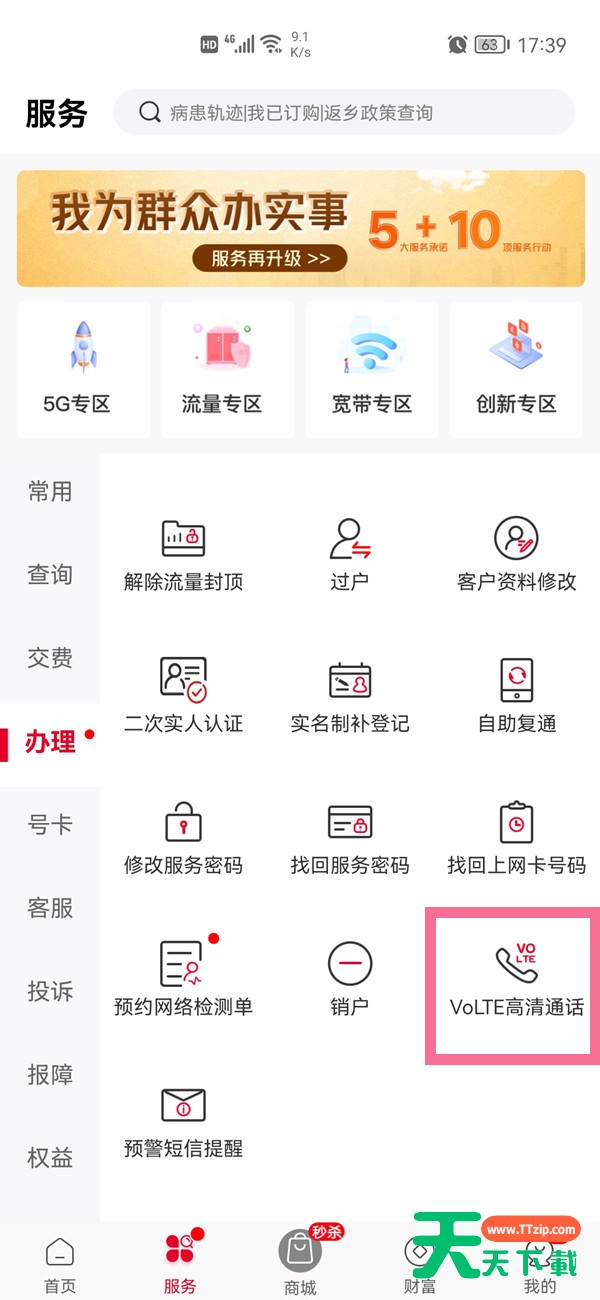Switch to the 号卡 side tab
This screenshot has height=1300, width=600.
coord(50,825)
